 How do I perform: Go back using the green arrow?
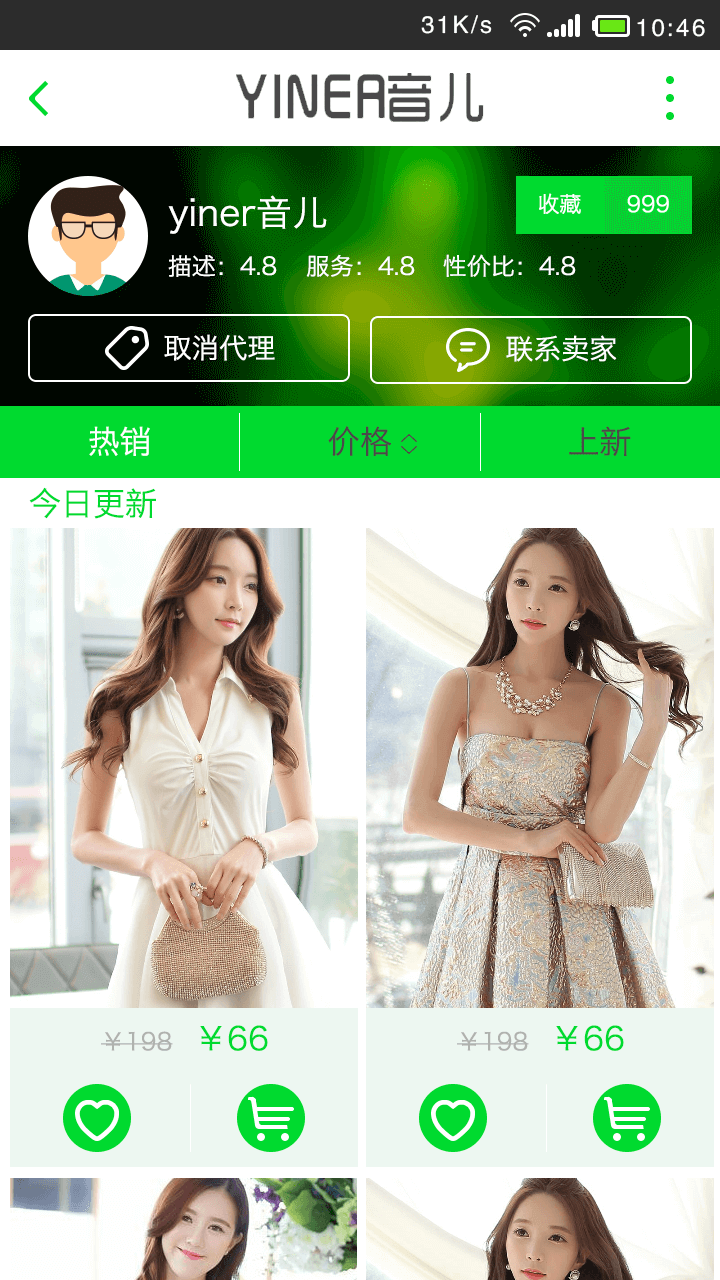[x=39, y=98]
